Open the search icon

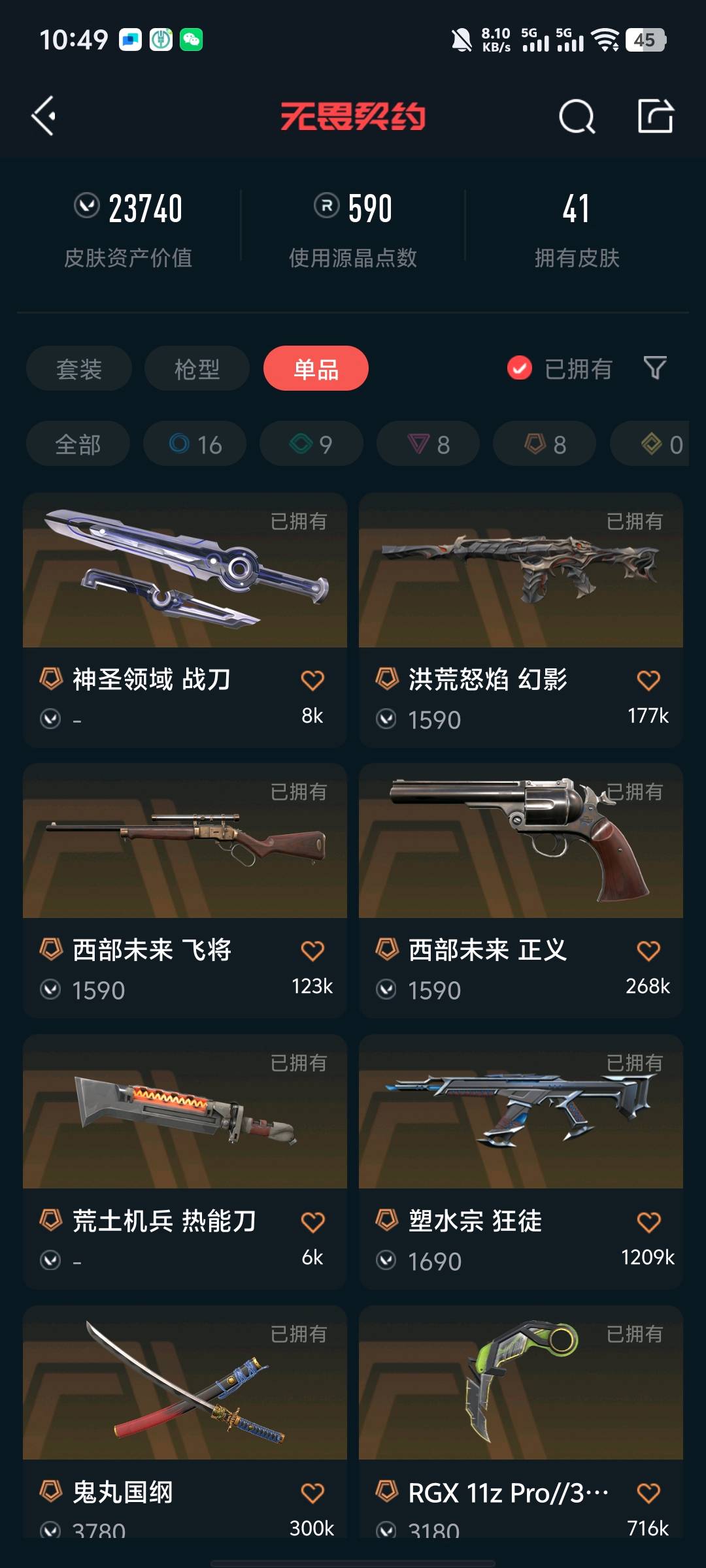coord(577,117)
